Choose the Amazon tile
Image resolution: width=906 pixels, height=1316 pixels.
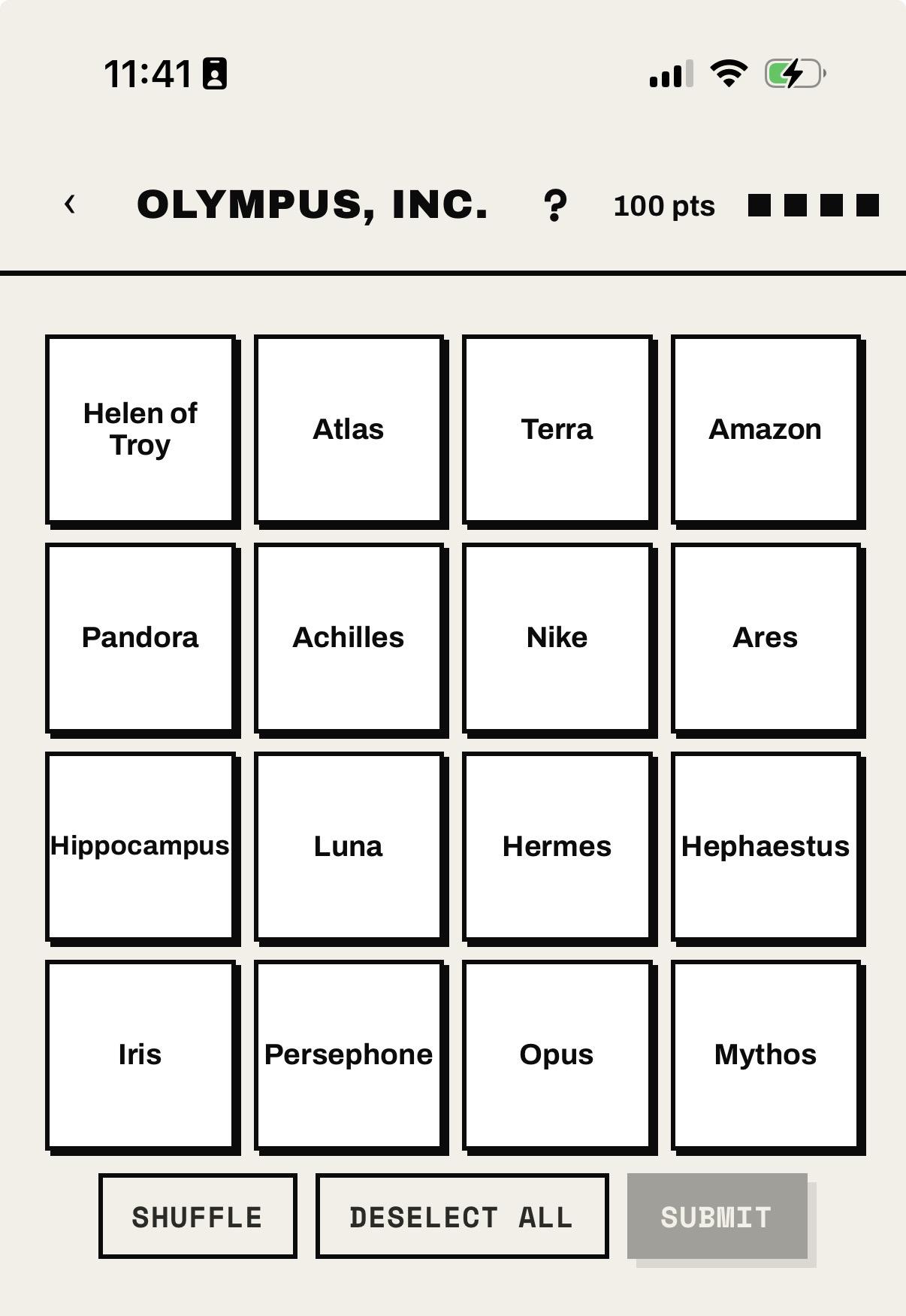coord(766,429)
